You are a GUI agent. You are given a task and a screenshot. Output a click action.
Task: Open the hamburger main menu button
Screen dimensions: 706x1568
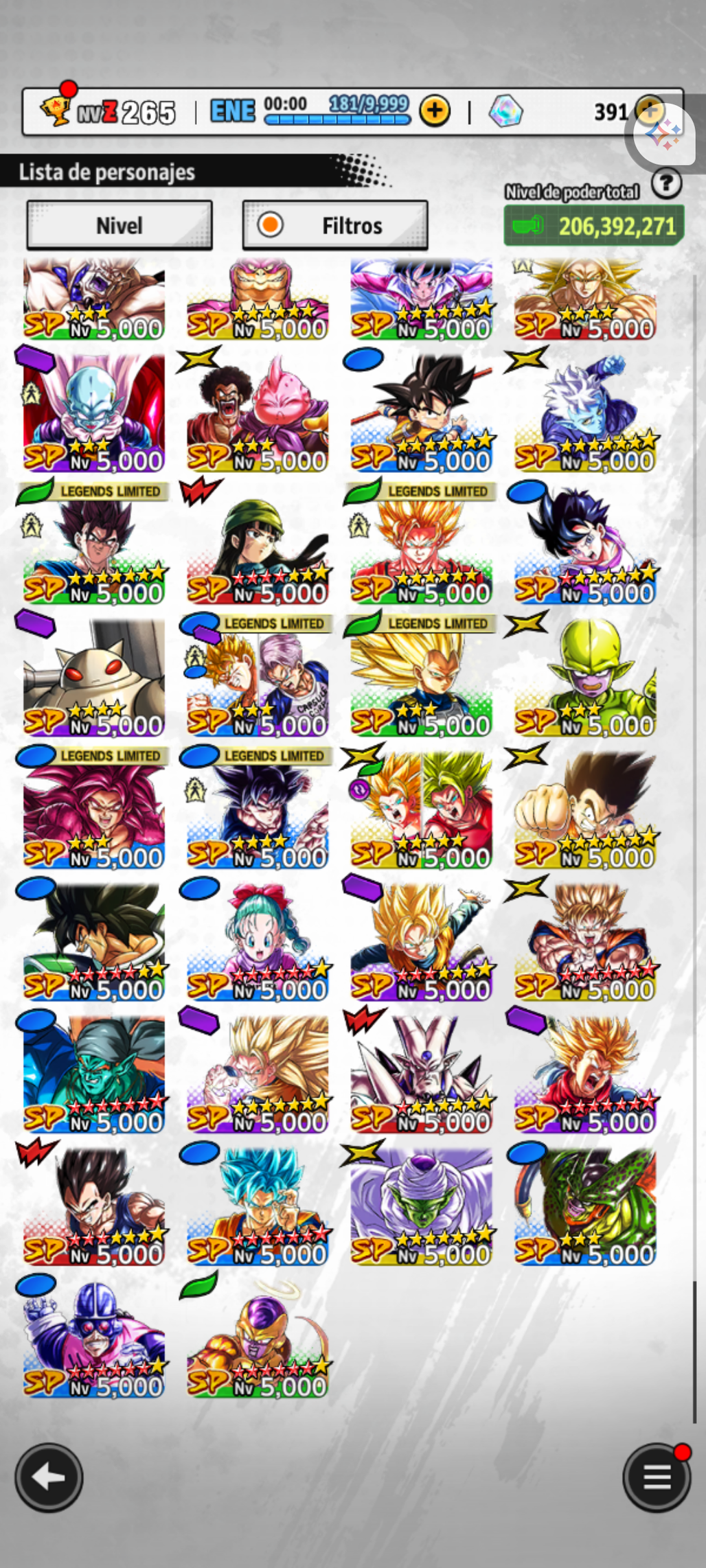(x=656, y=1477)
